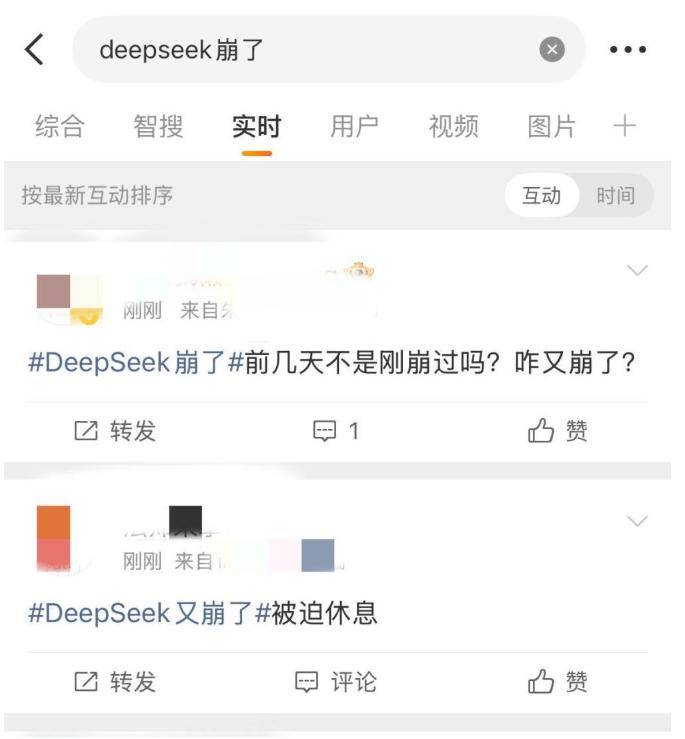Sort results by 互动
This screenshot has width=685, height=739.
tap(542, 196)
